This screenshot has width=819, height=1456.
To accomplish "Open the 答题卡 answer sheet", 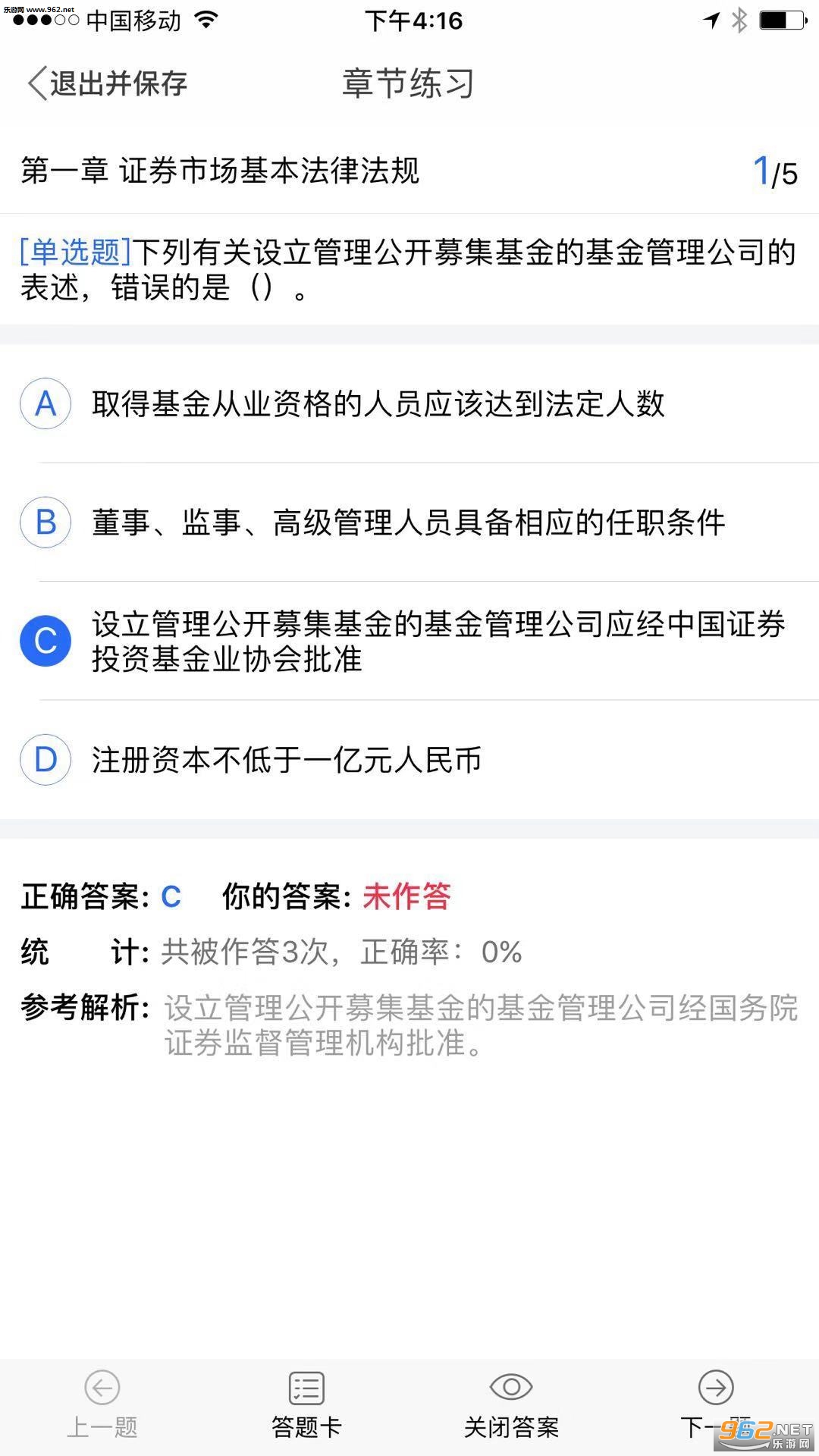I will tap(306, 1404).
